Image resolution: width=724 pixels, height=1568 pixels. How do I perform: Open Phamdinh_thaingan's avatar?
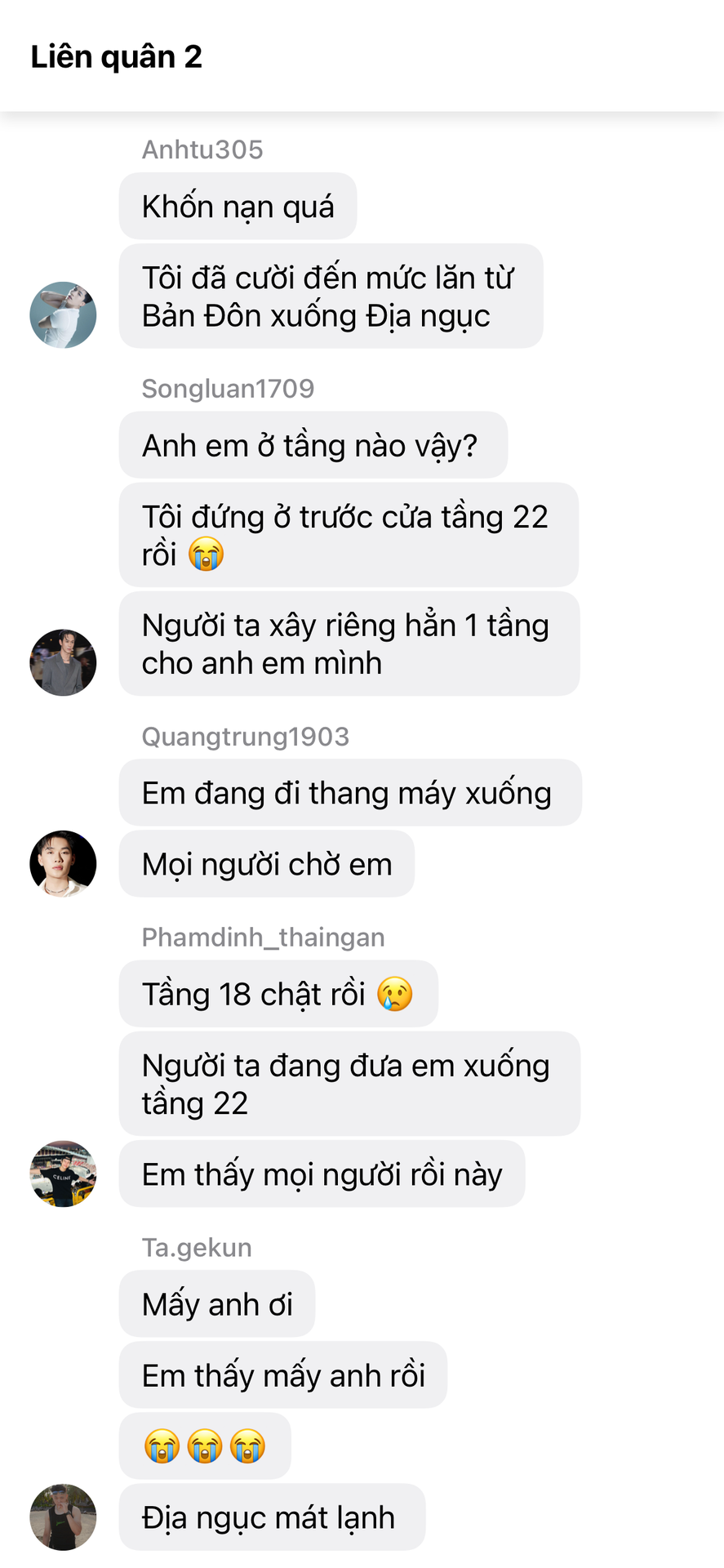(63, 1174)
